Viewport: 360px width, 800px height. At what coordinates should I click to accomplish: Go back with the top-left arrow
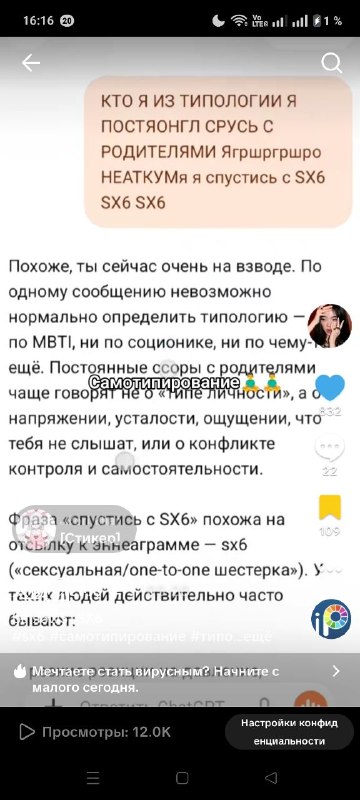[31, 63]
